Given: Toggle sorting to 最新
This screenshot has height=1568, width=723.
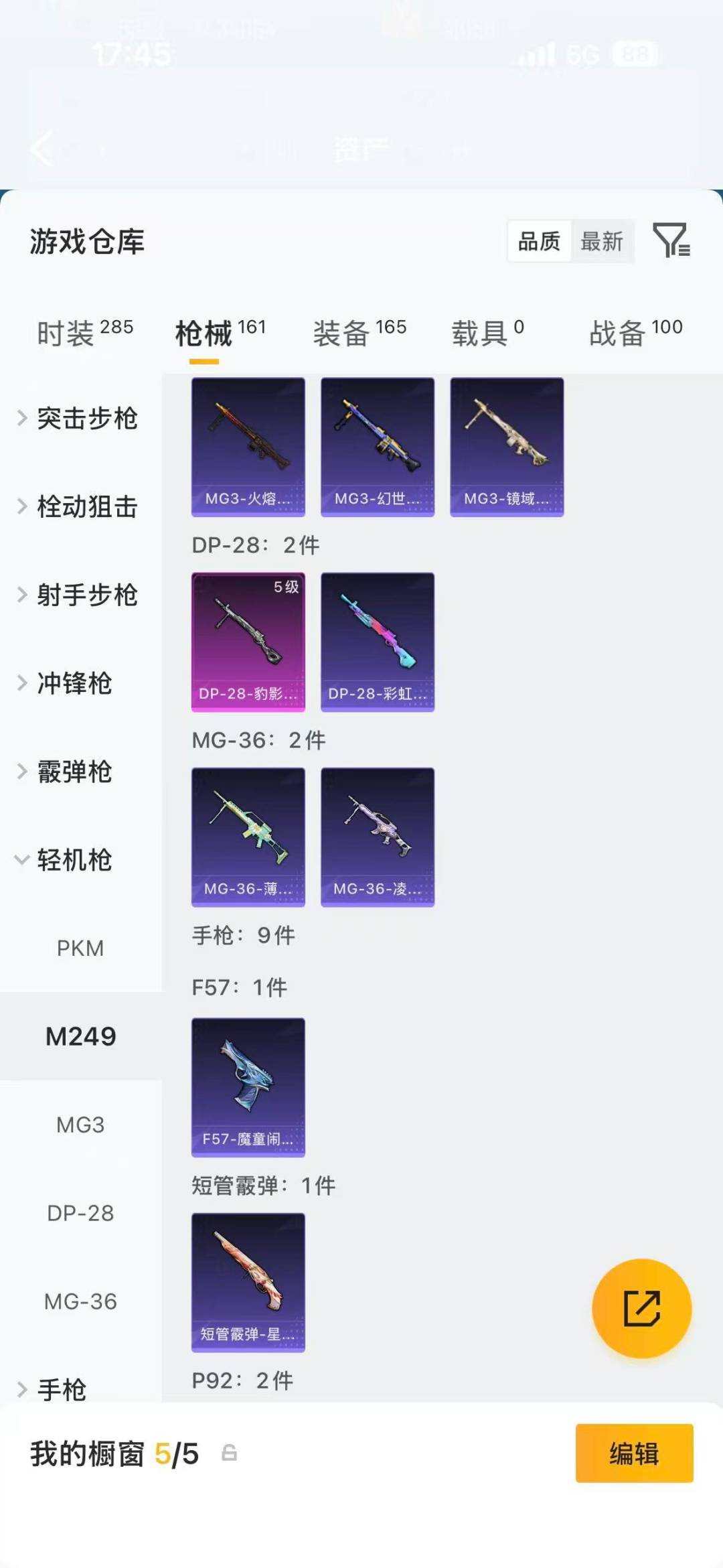Looking at the screenshot, I should [x=601, y=242].
